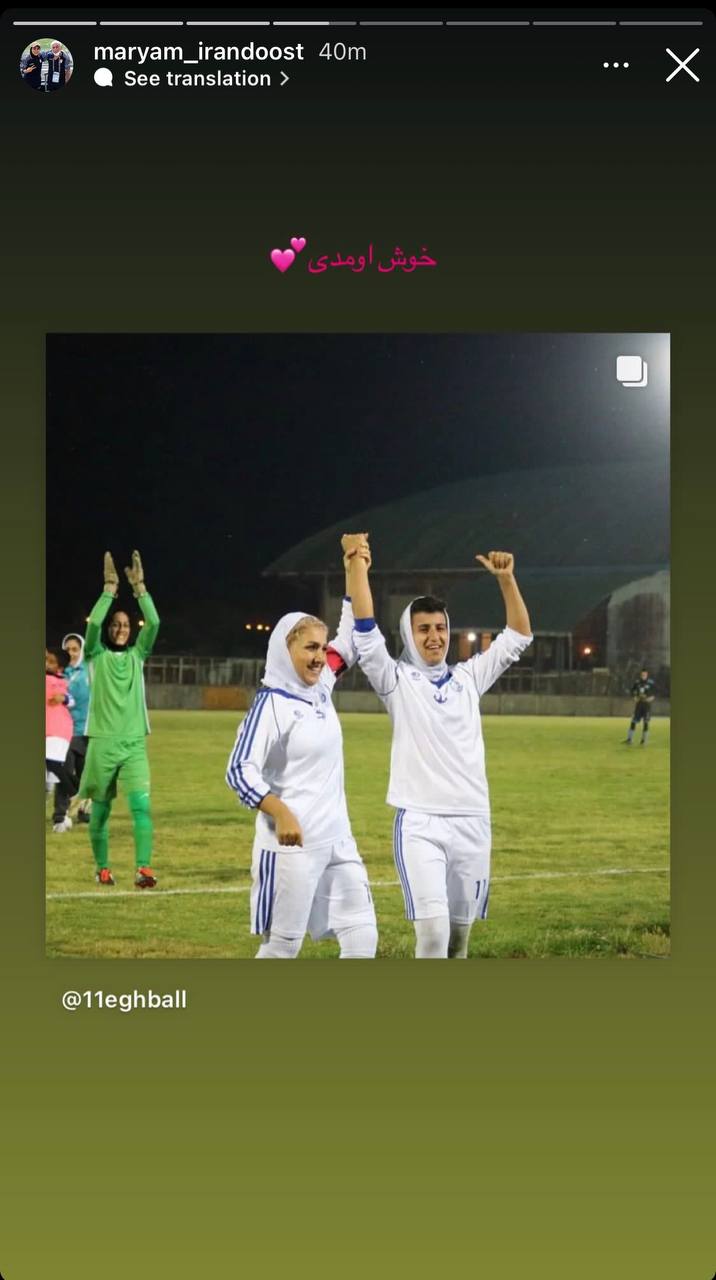Visit the @11eghball mention
Image resolution: width=716 pixels, height=1280 pixels.
click(124, 1000)
